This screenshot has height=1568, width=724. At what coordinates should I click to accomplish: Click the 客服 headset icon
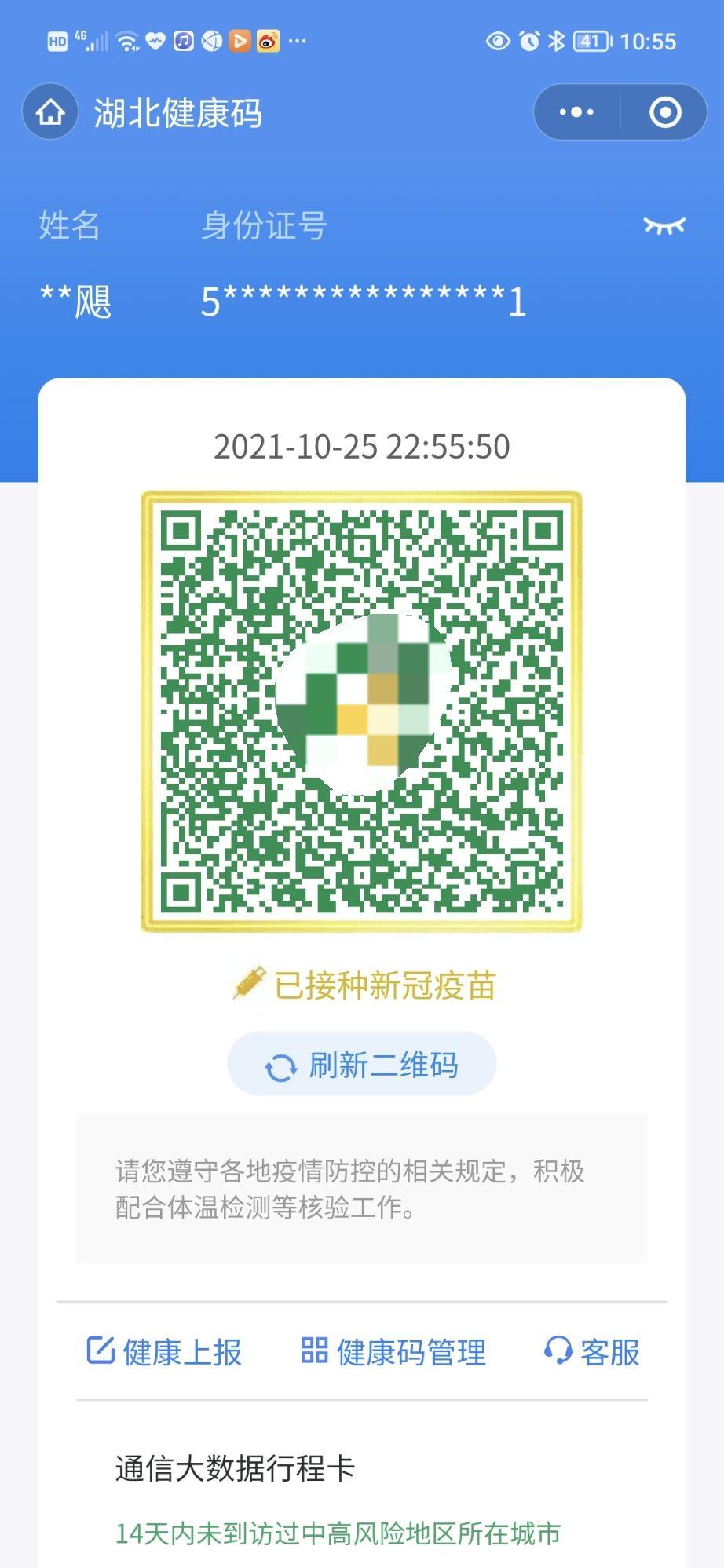coord(558,1351)
